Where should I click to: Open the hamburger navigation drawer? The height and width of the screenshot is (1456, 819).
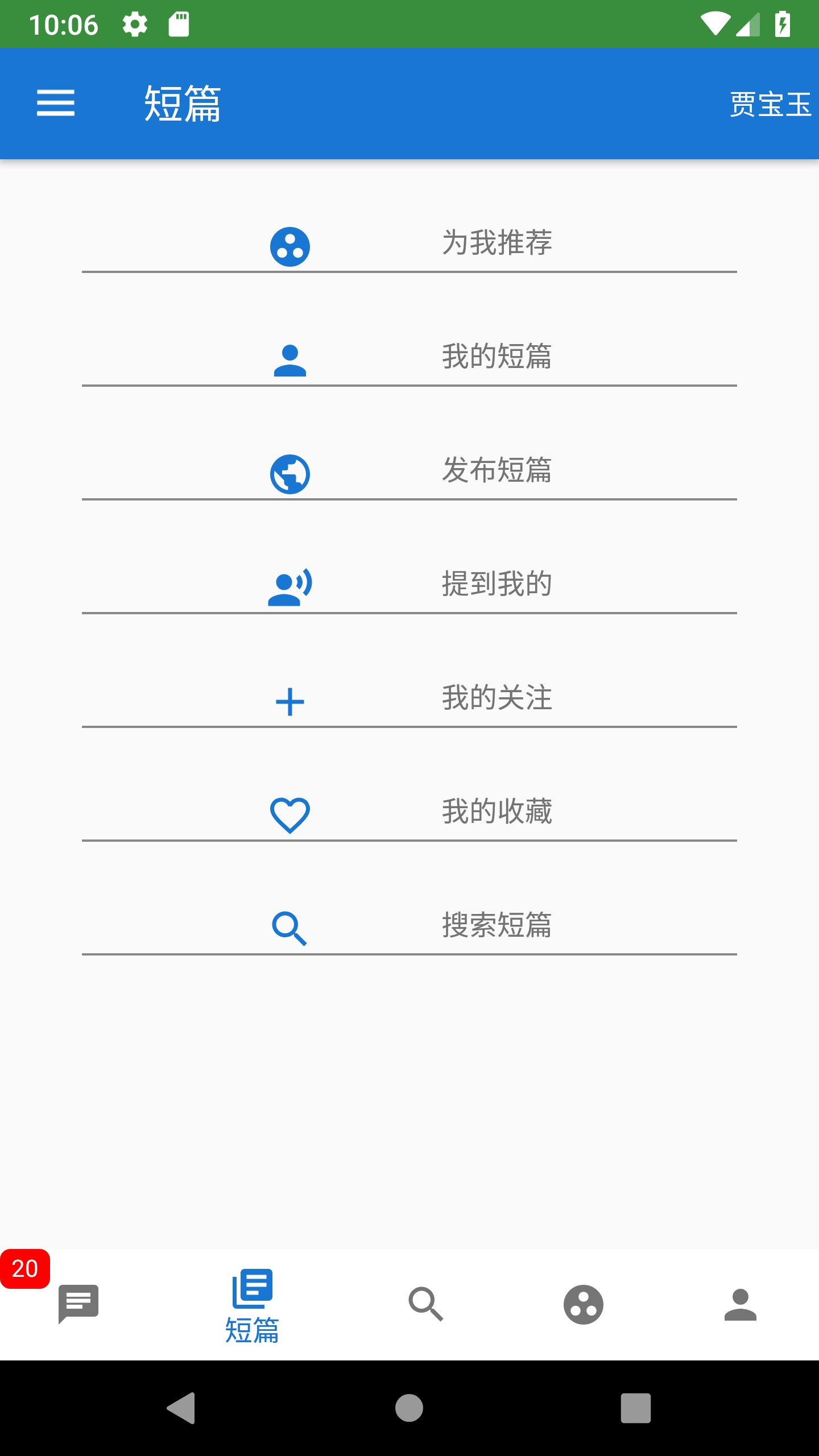(56, 104)
